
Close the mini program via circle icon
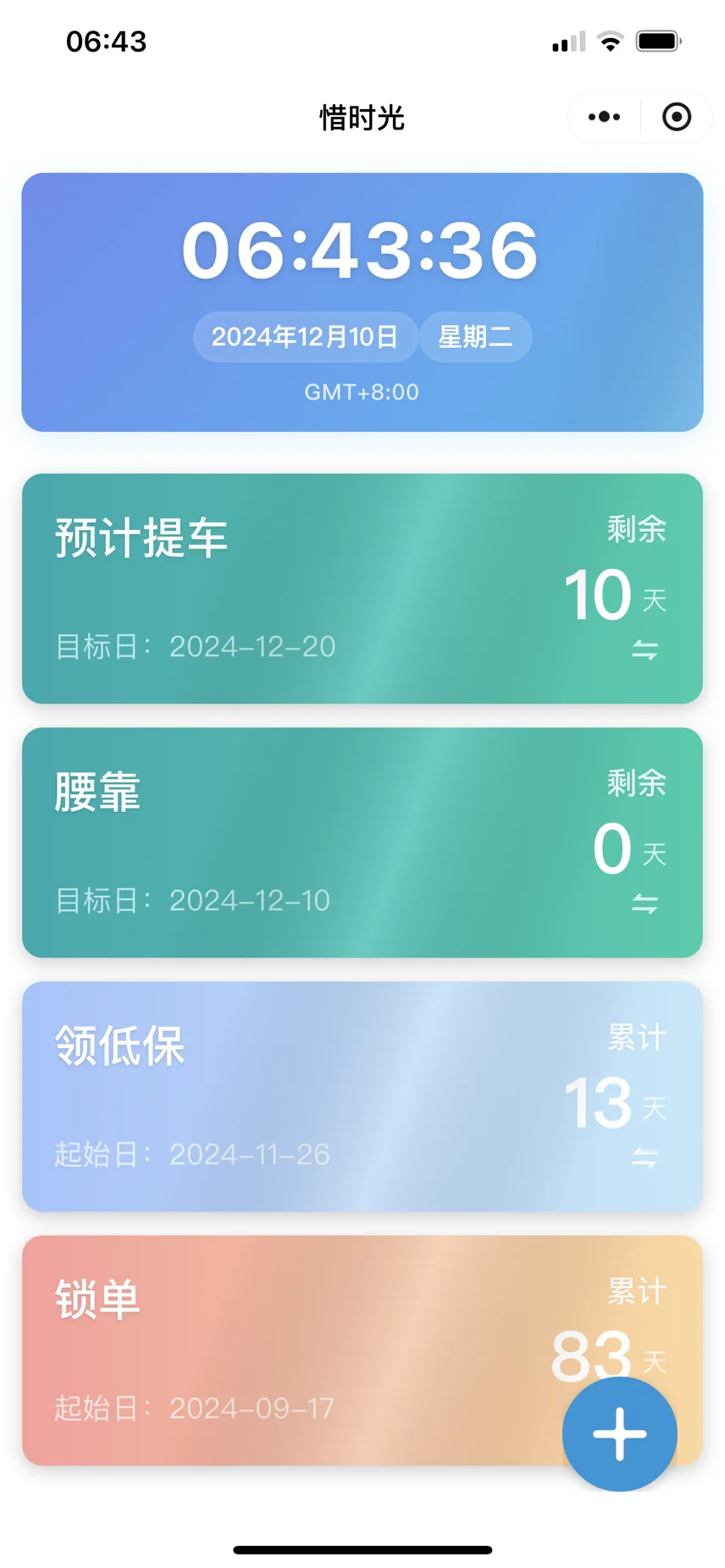click(x=677, y=117)
